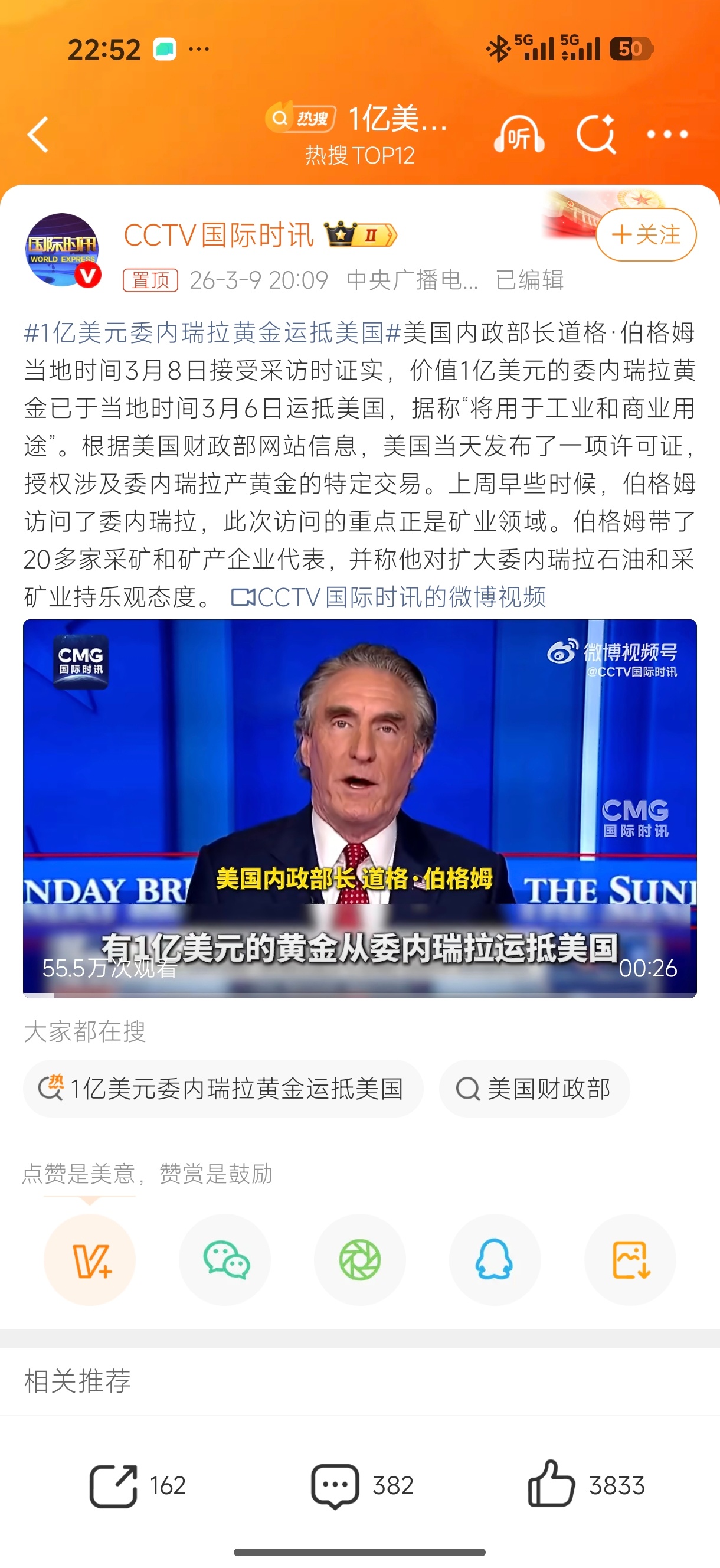The image size is (720, 1568).
Task: Open the listen/audio playback icon in top bar
Action: [x=519, y=134]
